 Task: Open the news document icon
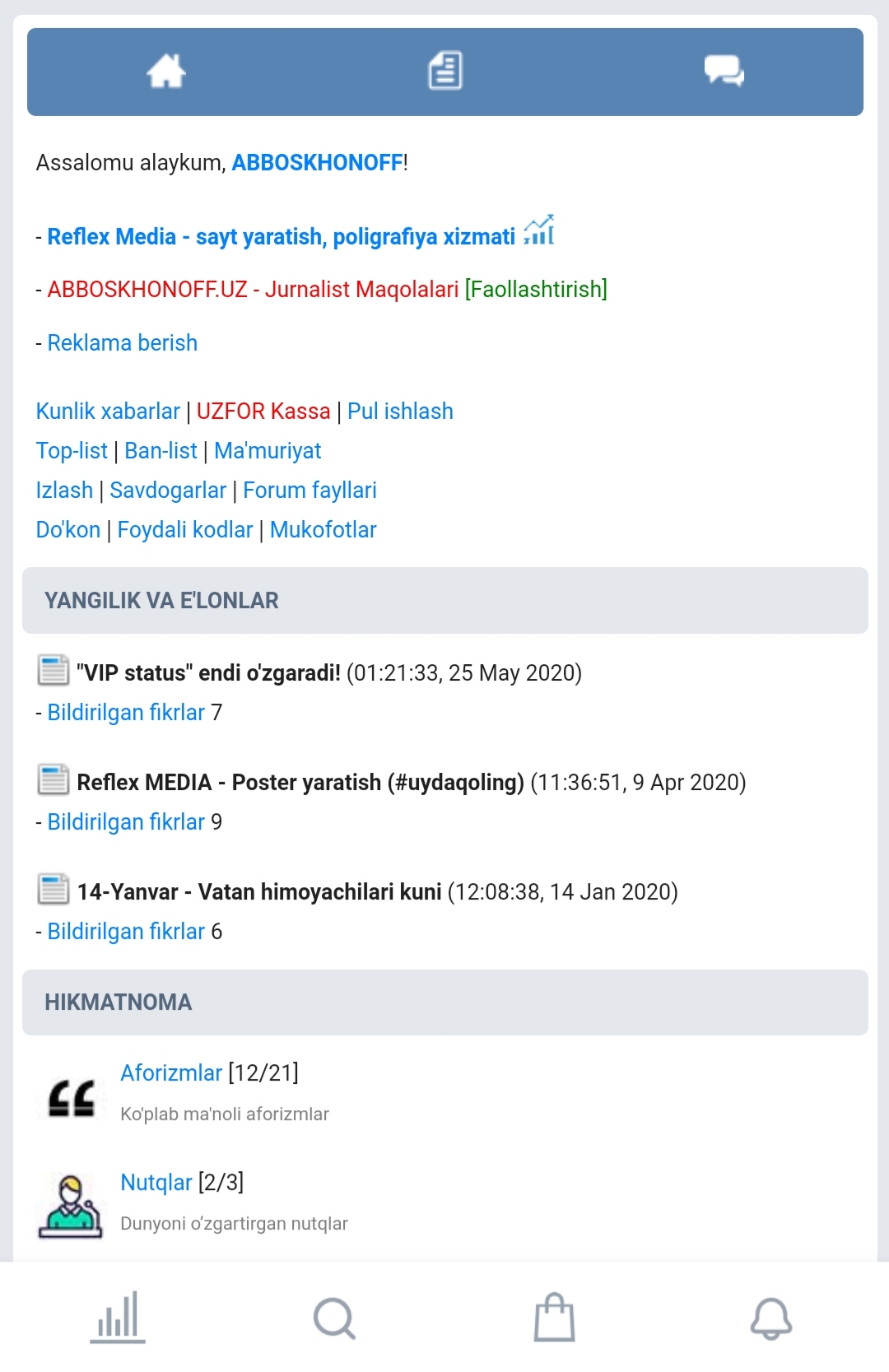pyautogui.click(x=445, y=72)
